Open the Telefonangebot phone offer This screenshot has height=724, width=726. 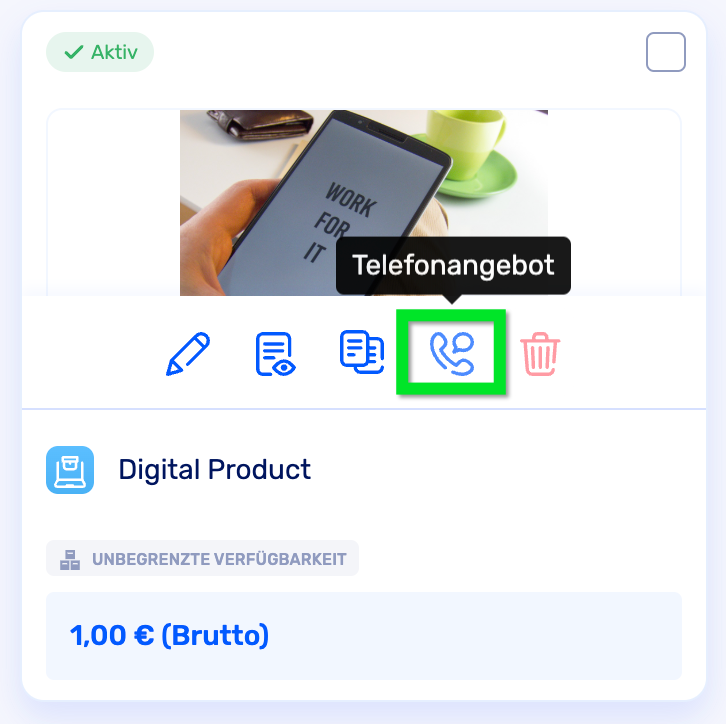click(451, 354)
